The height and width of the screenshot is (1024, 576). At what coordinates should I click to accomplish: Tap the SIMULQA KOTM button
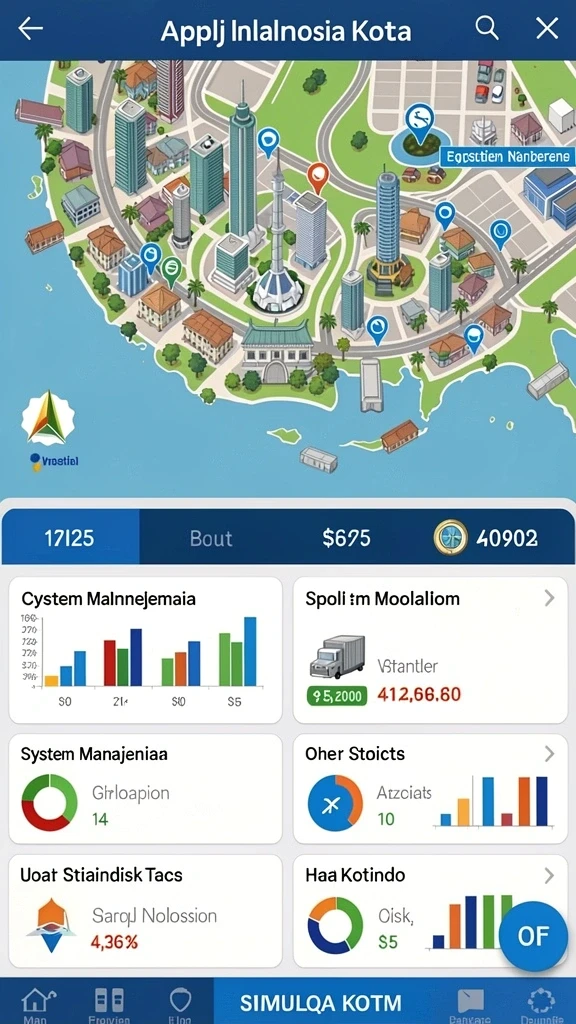[x=321, y=1002]
